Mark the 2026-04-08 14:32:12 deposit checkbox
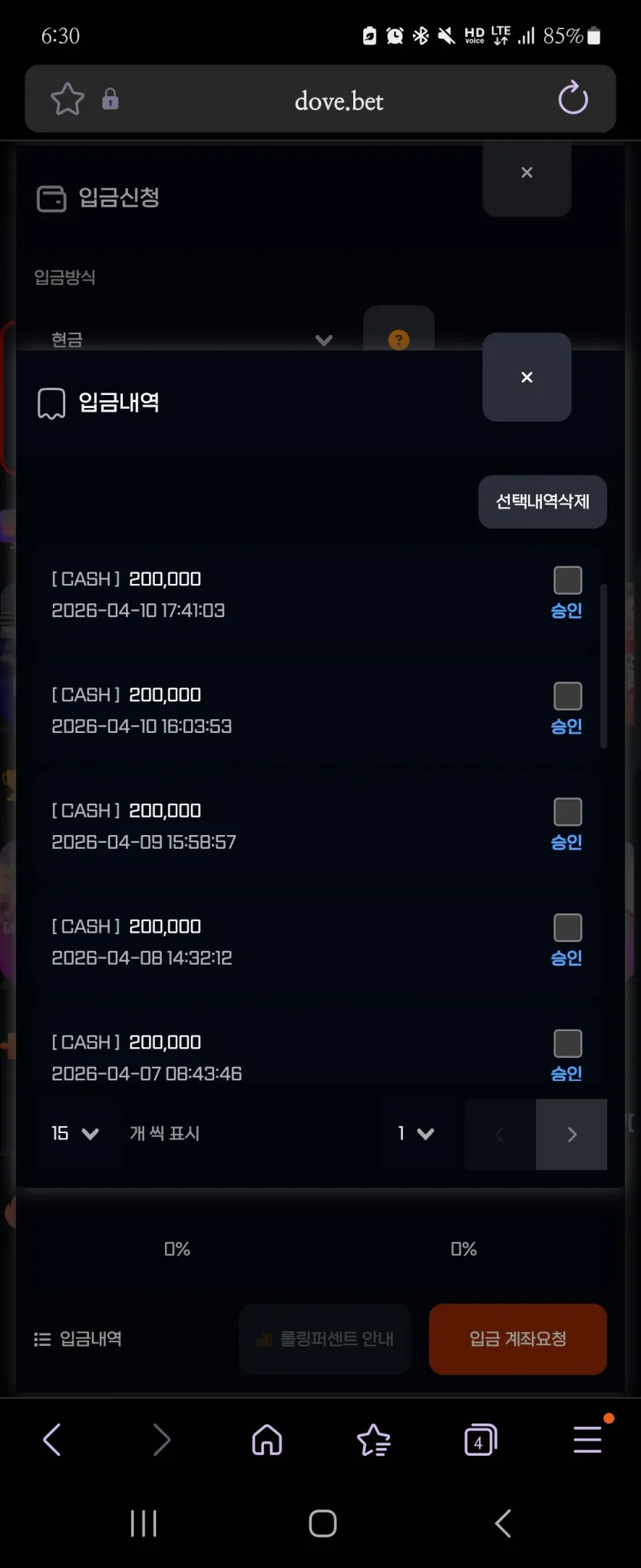 coord(568,928)
